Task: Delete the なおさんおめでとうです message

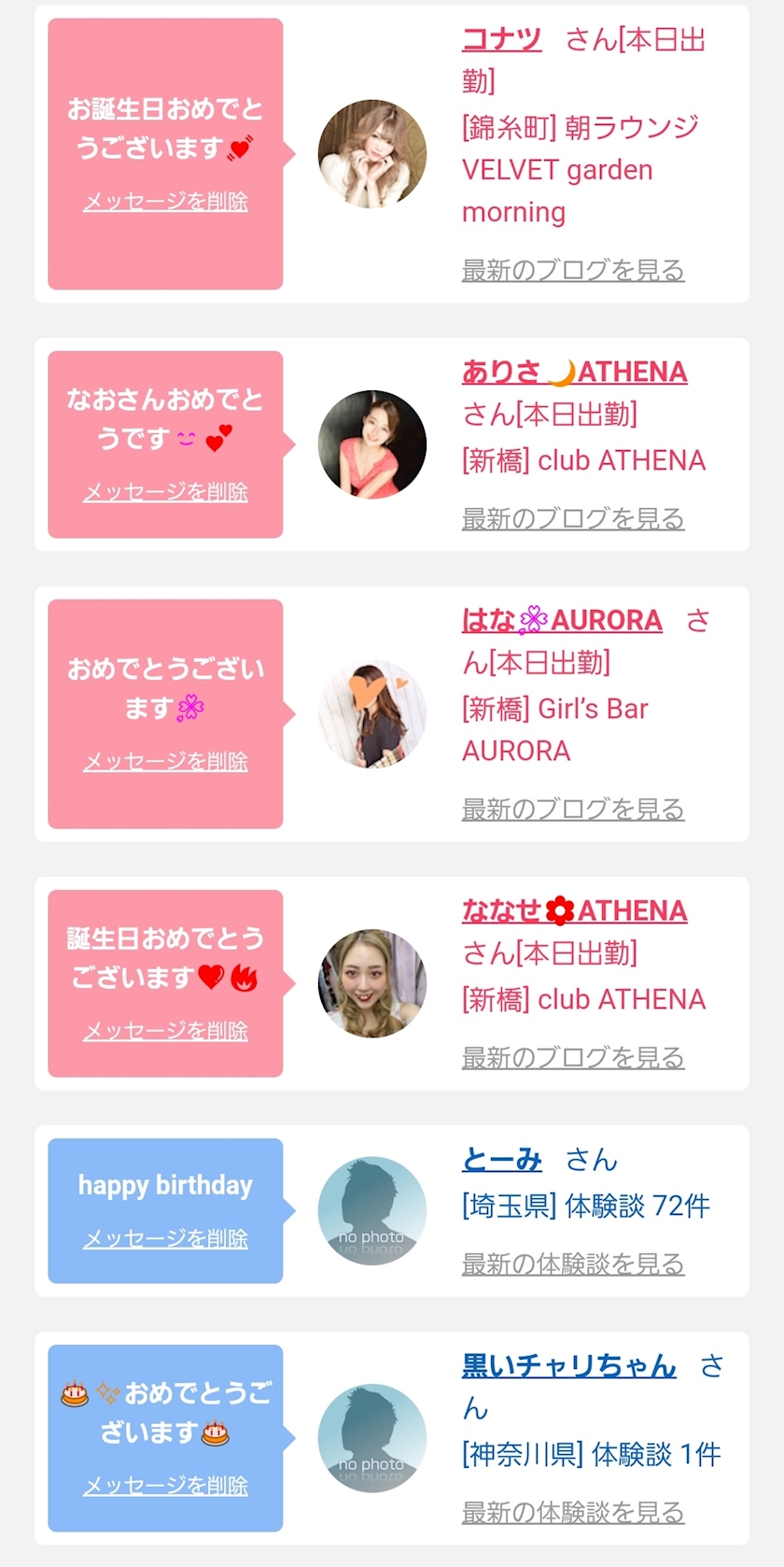Action: pos(165,492)
